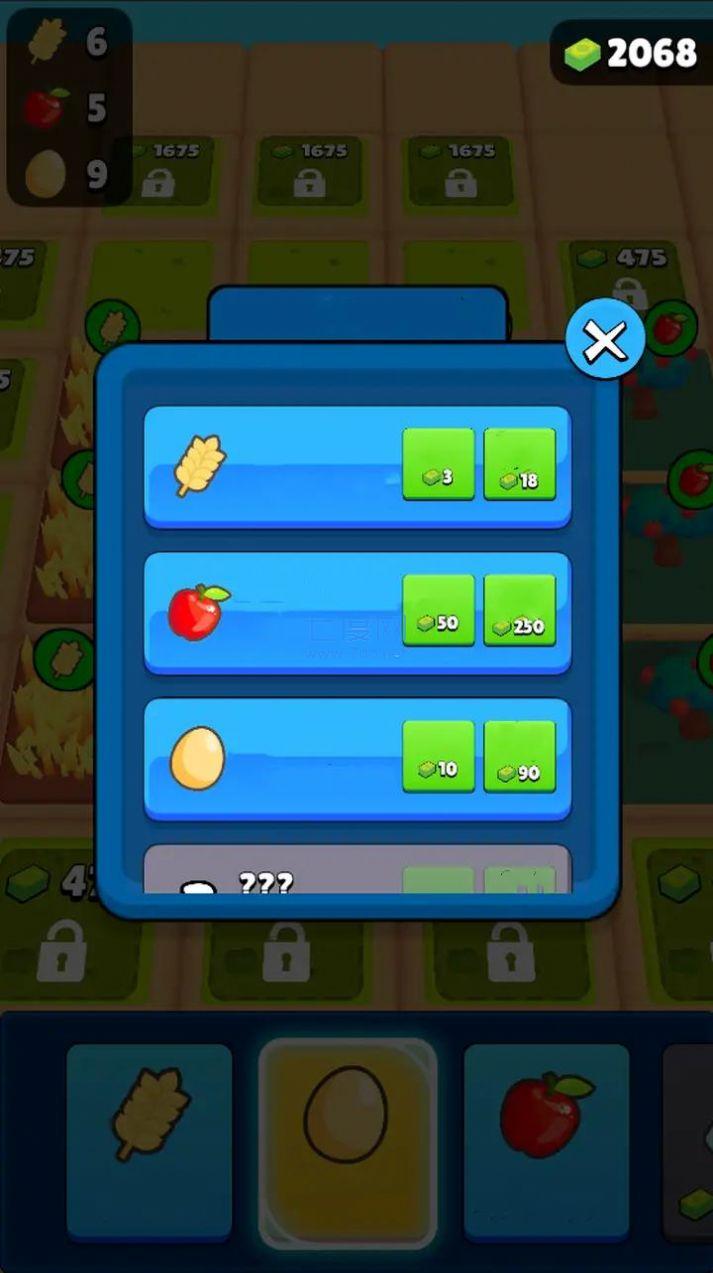Tap the egg 10 coin button
Image resolution: width=713 pixels, height=1273 pixels.
[438, 756]
